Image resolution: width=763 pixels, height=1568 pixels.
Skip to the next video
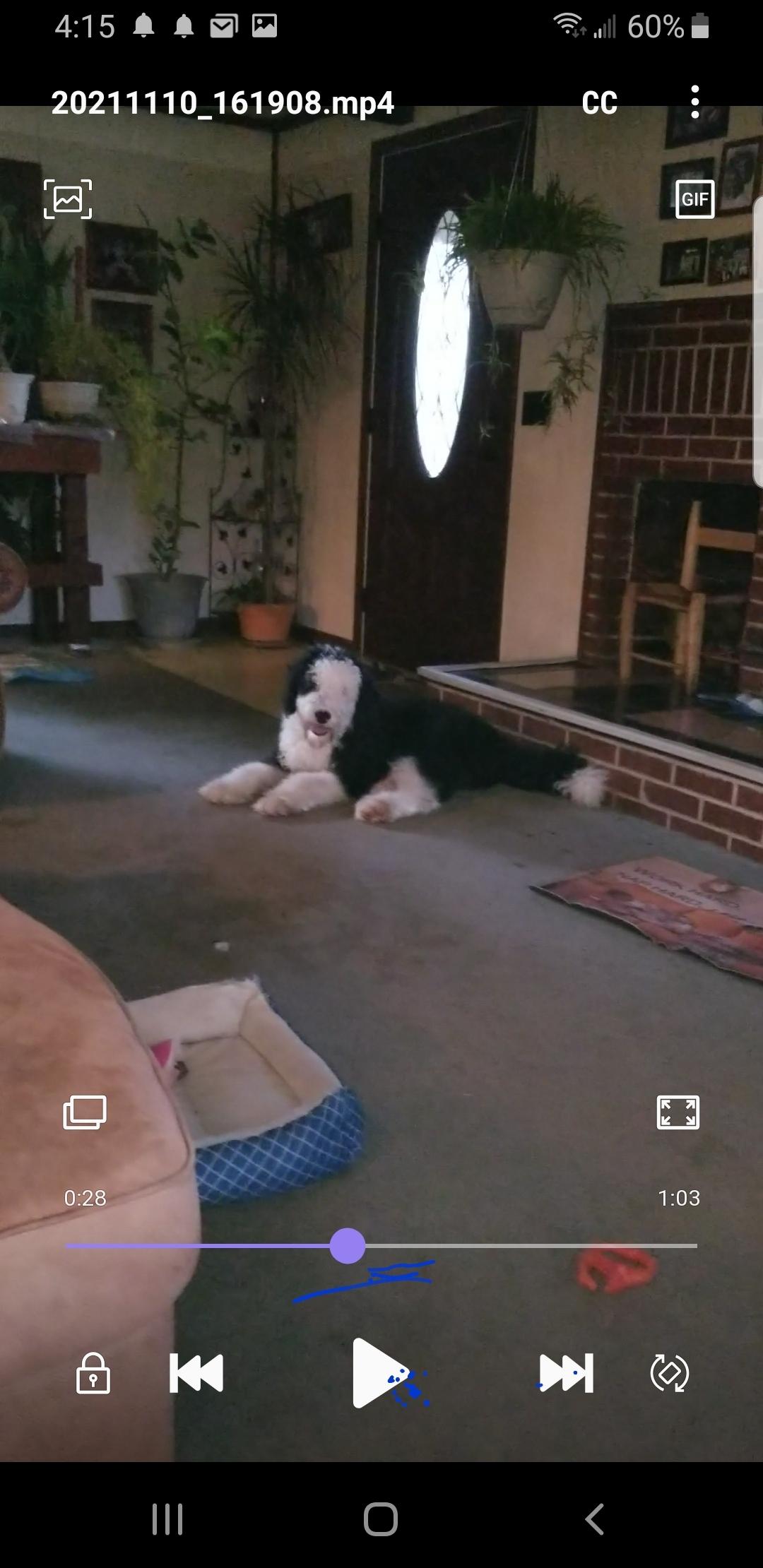tap(566, 1373)
